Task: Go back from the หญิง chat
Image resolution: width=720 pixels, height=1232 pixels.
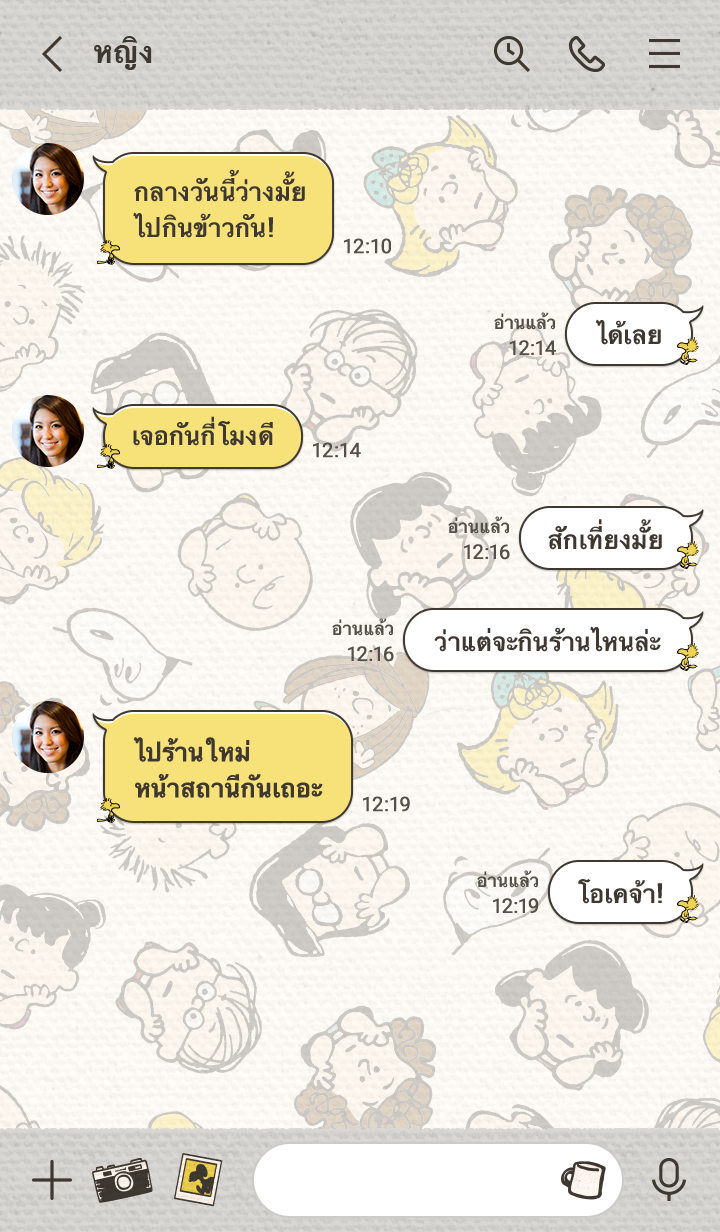Action: click(x=52, y=54)
